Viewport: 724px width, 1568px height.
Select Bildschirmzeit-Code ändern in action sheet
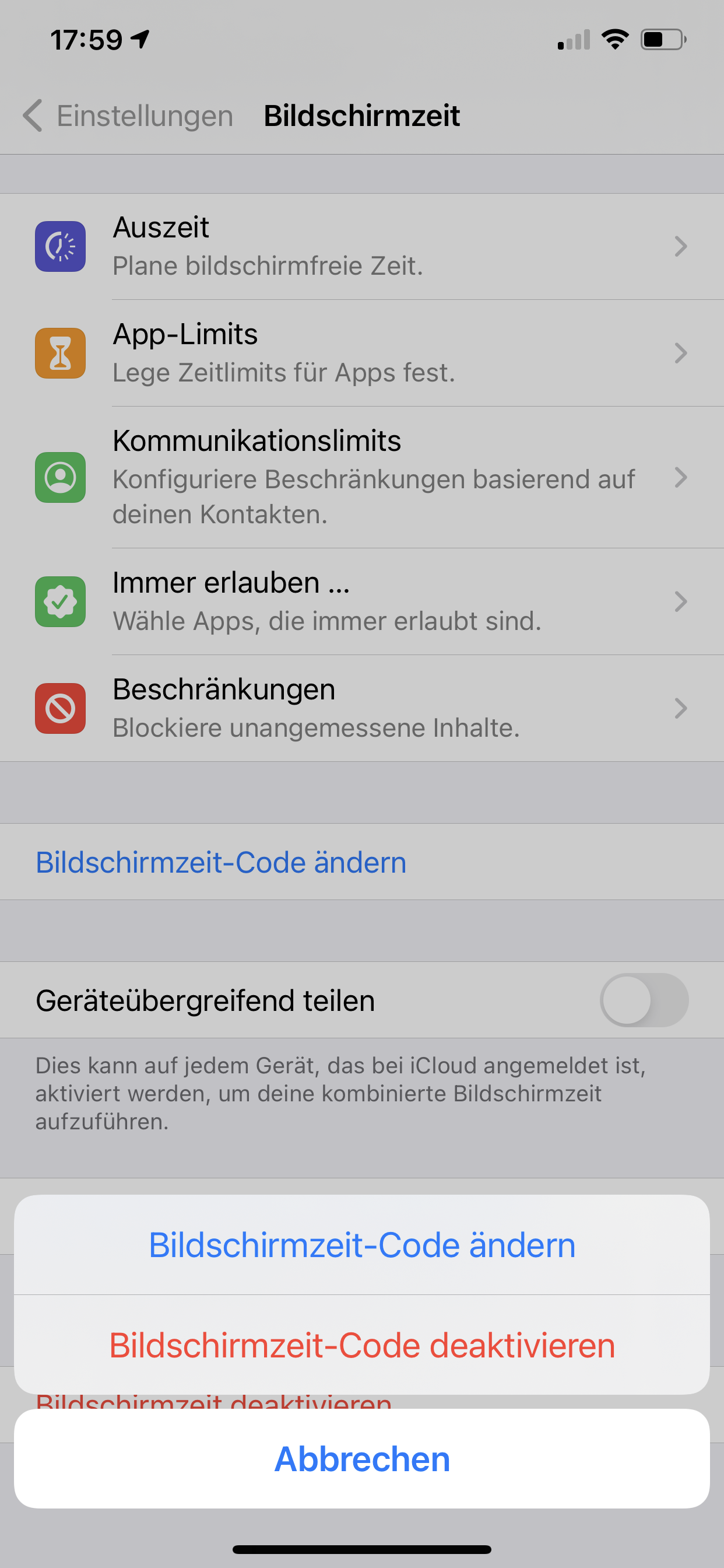click(x=361, y=1245)
